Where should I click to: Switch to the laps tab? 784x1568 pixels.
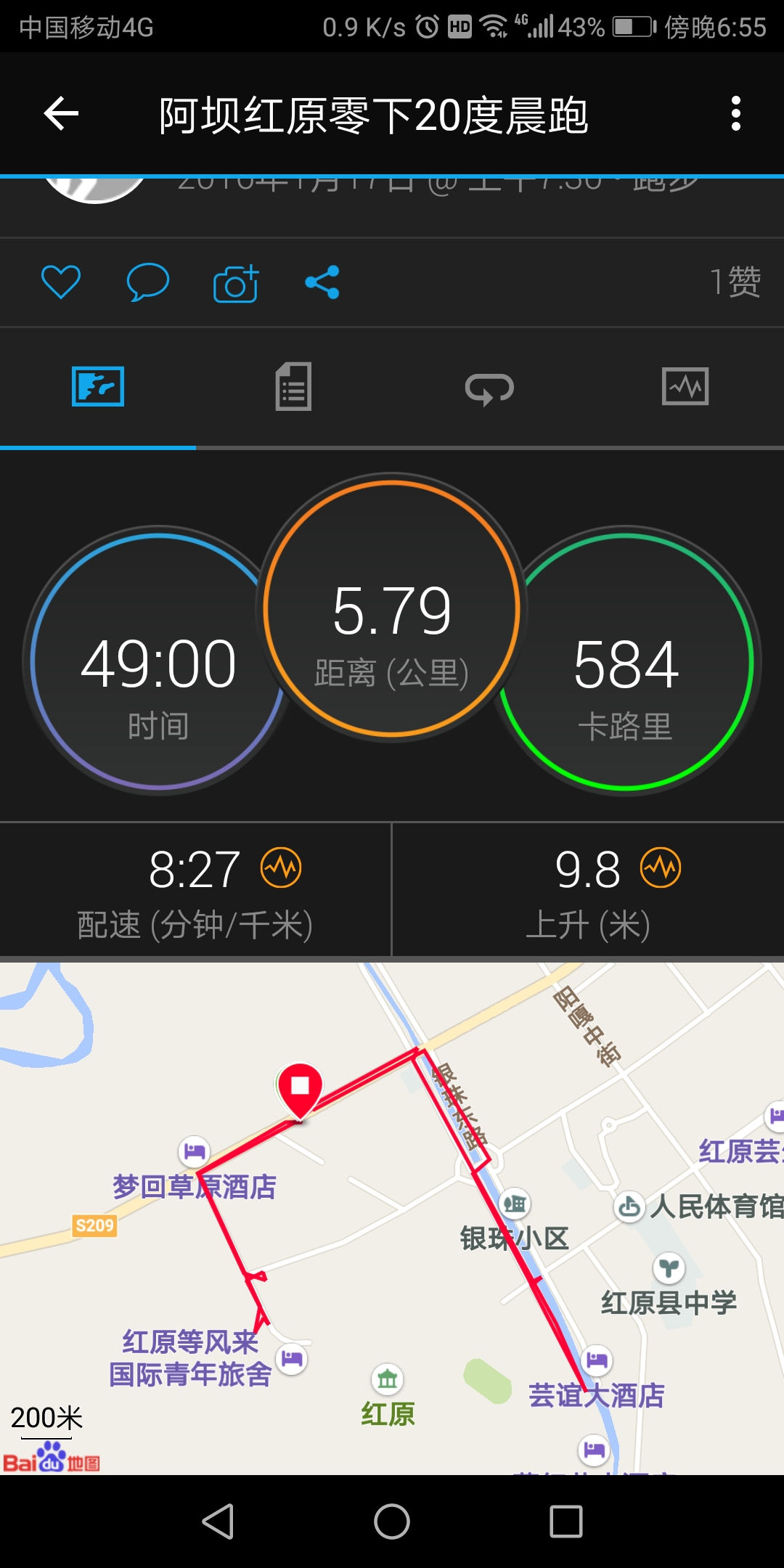[x=489, y=388]
